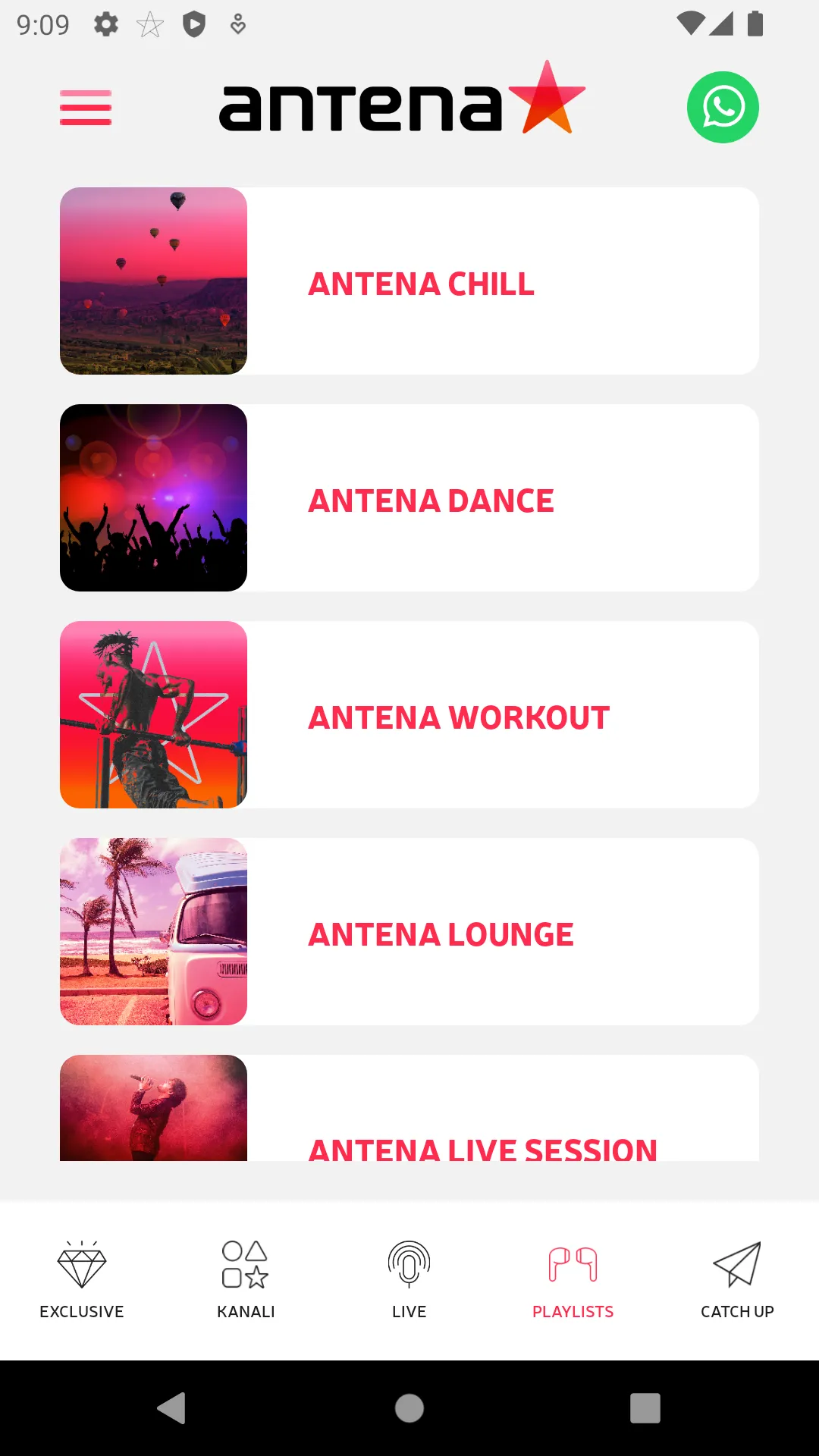The width and height of the screenshot is (819, 1456).
Task: Go to the system home screen
Action: tap(409, 1408)
